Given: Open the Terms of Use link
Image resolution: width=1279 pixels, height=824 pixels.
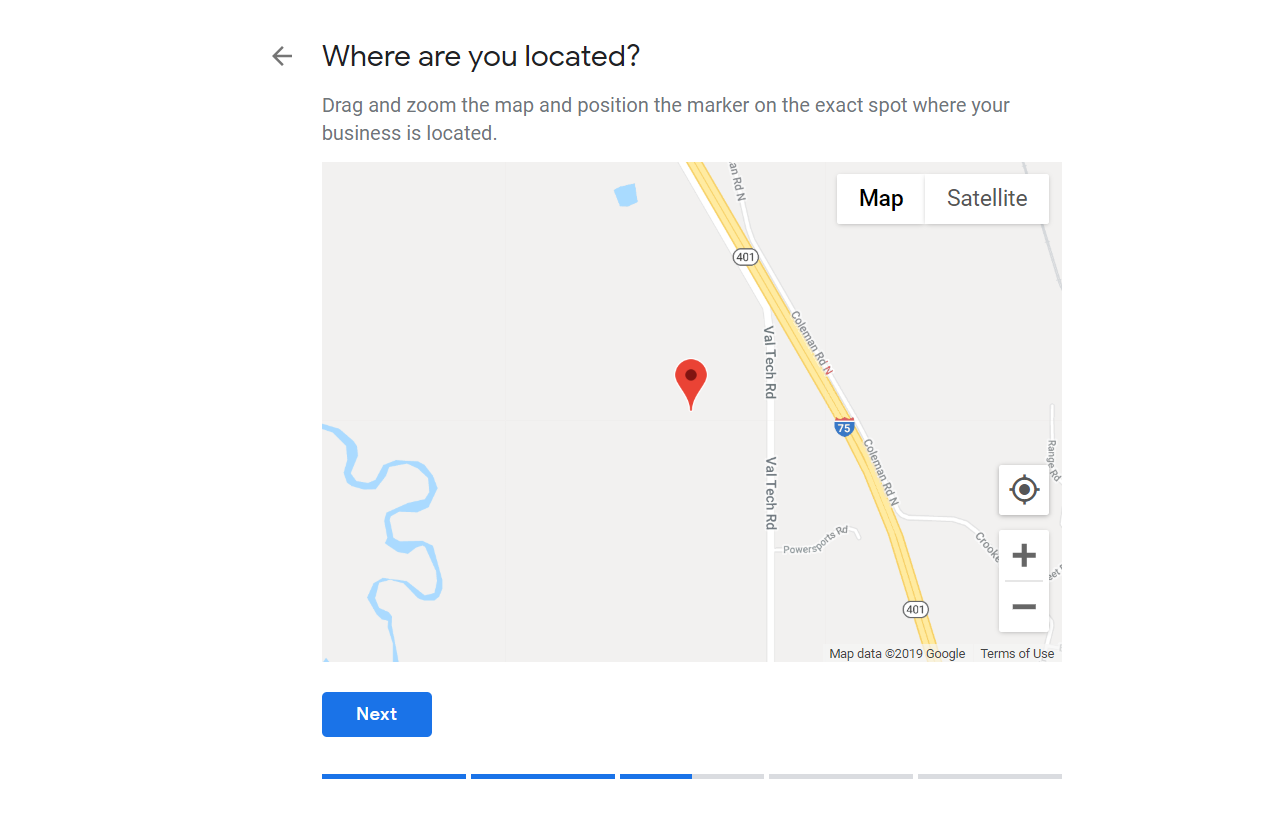Looking at the screenshot, I should click(x=1016, y=654).
